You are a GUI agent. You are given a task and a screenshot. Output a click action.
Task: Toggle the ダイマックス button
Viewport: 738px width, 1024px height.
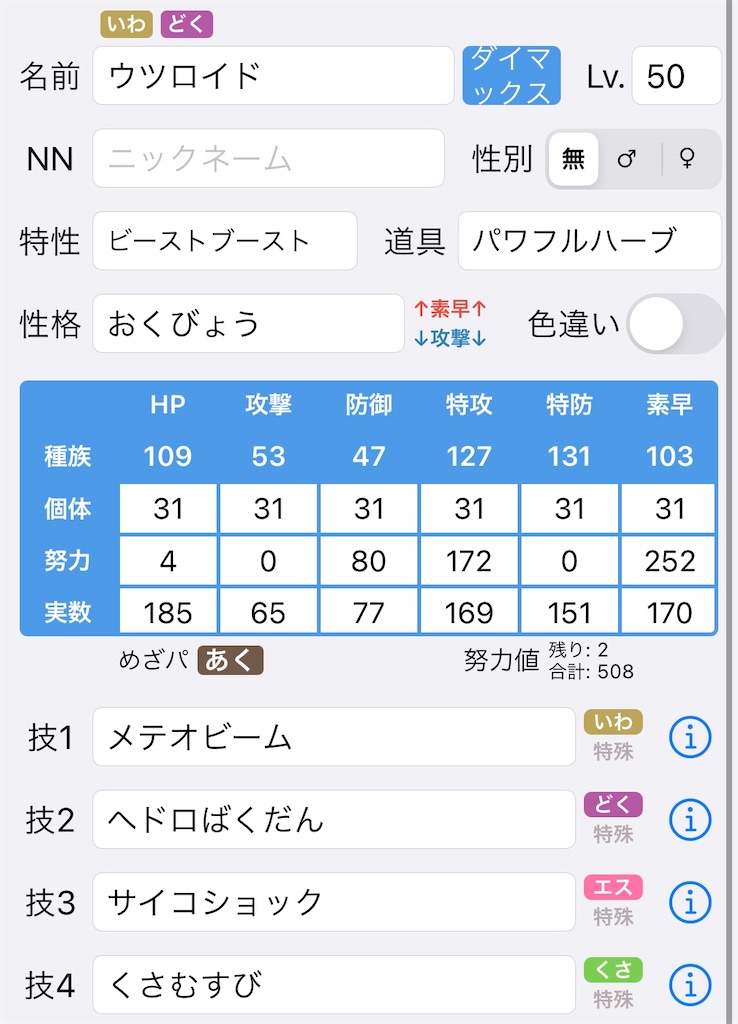click(511, 76)
